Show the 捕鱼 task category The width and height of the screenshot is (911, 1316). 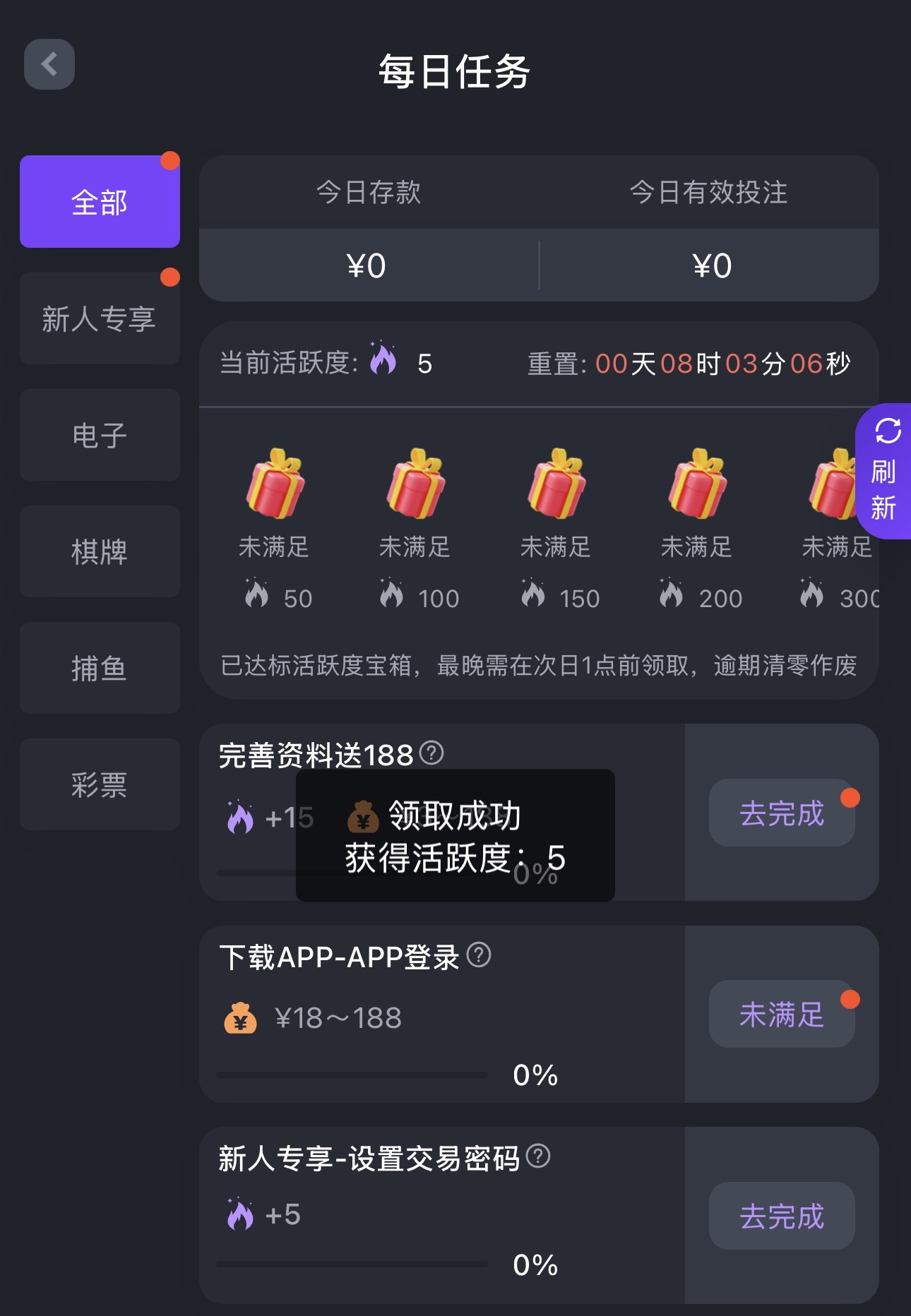[x=100, y=668]
